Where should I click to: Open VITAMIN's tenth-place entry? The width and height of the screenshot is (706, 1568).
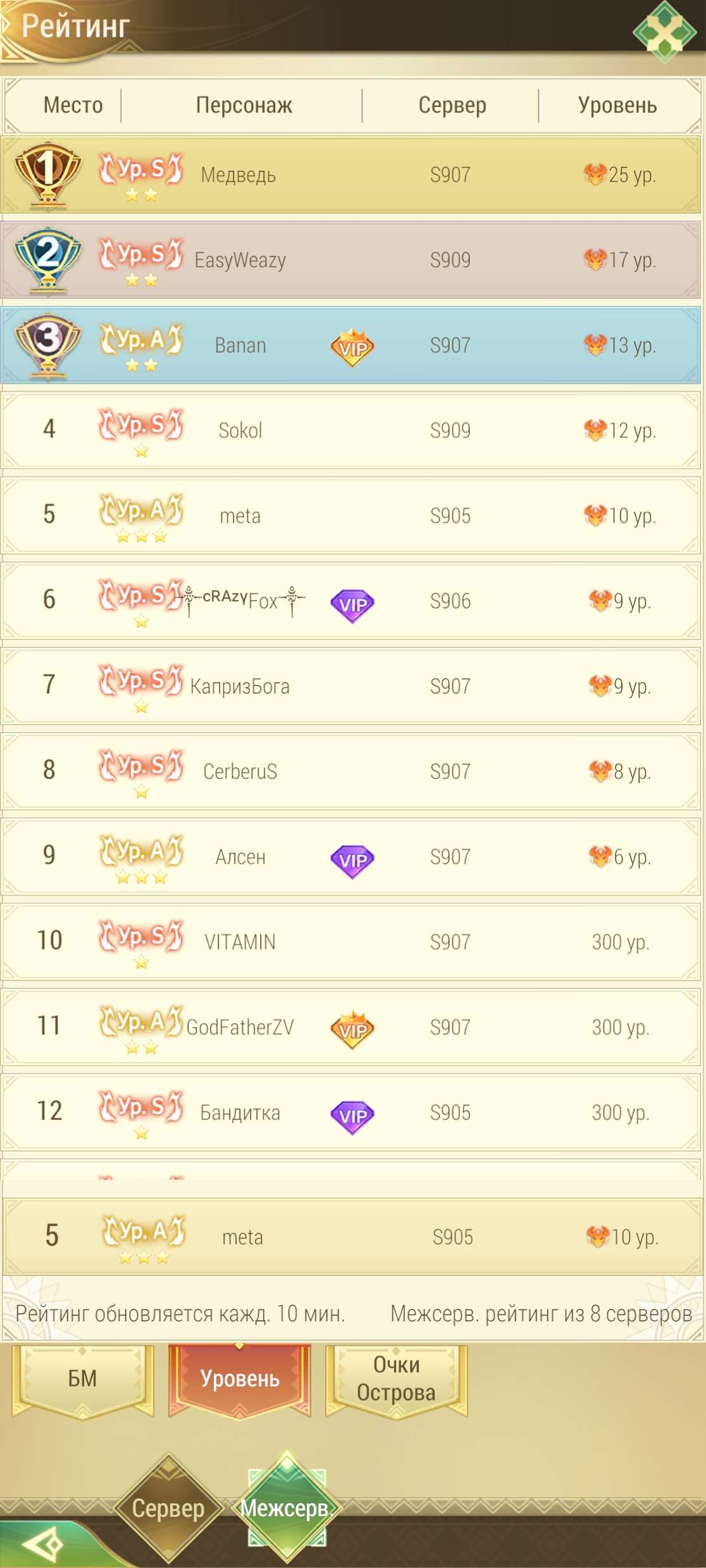(352, 942)
